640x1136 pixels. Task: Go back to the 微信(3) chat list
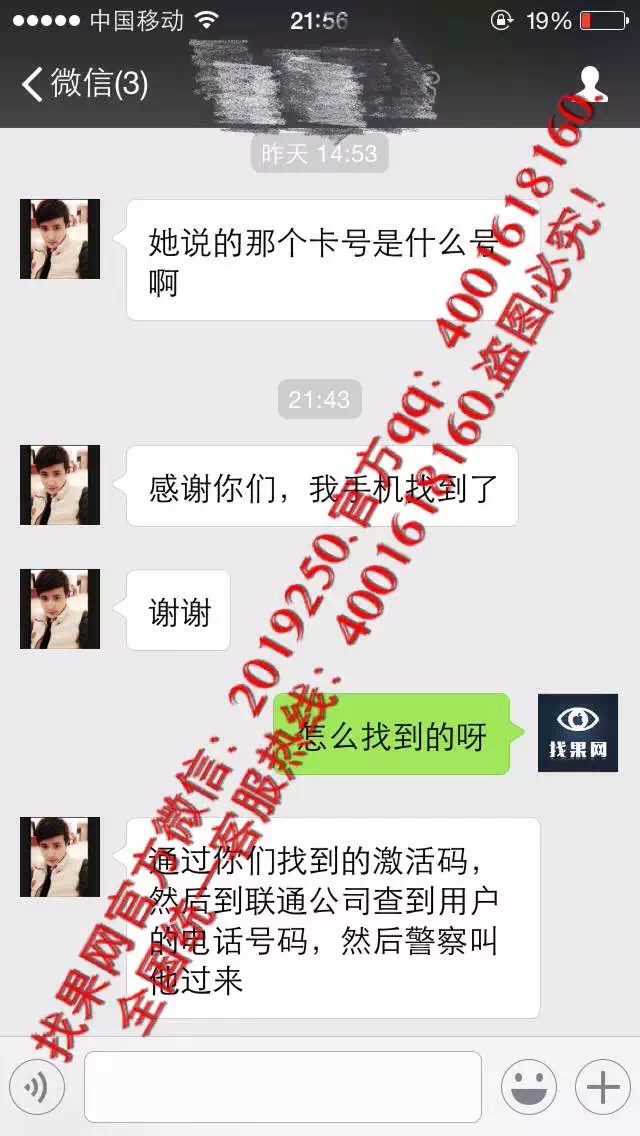point(85,84)
